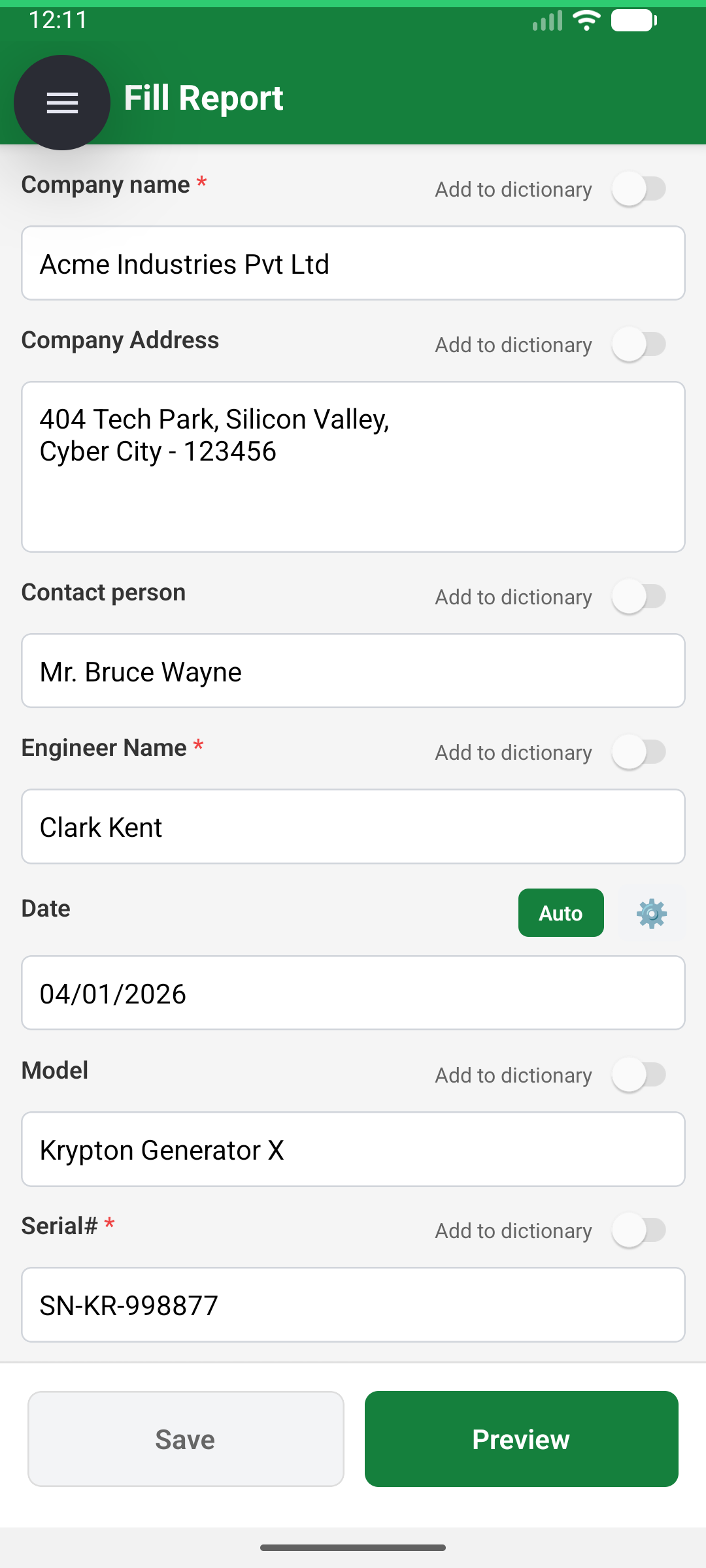Toggle Add to dictionary for Model
Screen dimensions: 706x1568
coord(640,1075)
